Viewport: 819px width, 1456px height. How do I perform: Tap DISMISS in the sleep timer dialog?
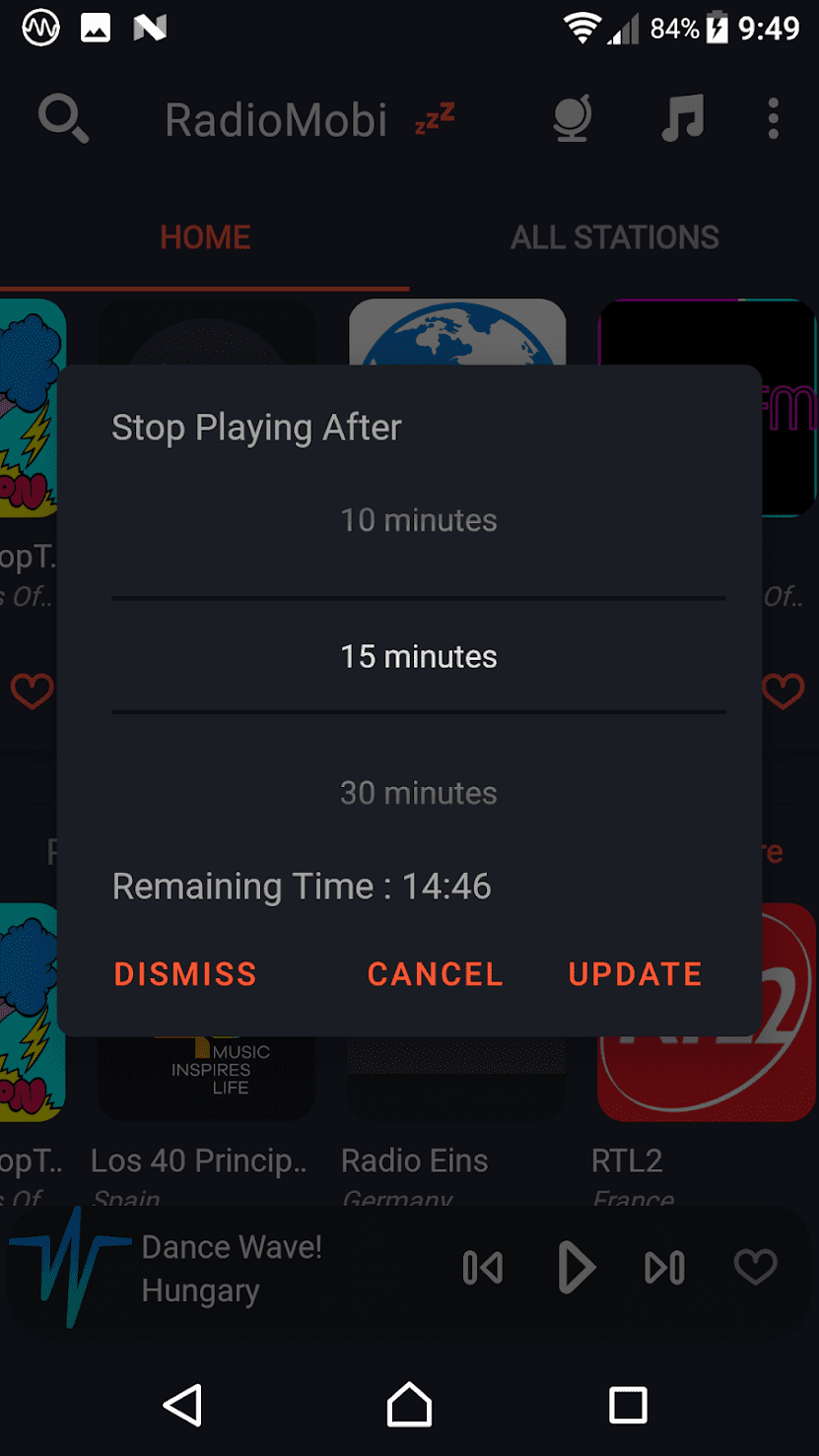(x=185, y=974)
